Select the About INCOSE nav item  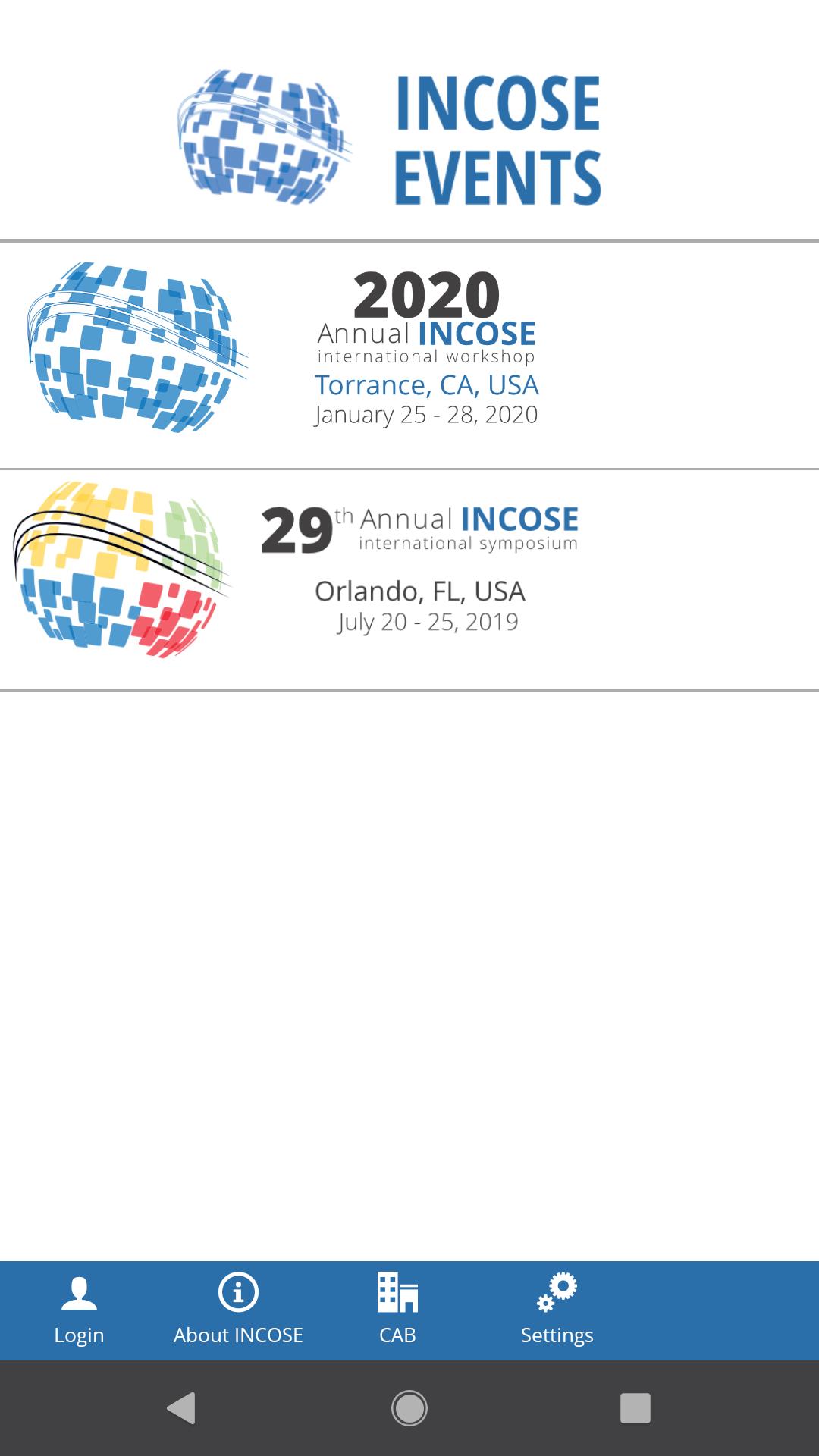[x=238, y=1335]
